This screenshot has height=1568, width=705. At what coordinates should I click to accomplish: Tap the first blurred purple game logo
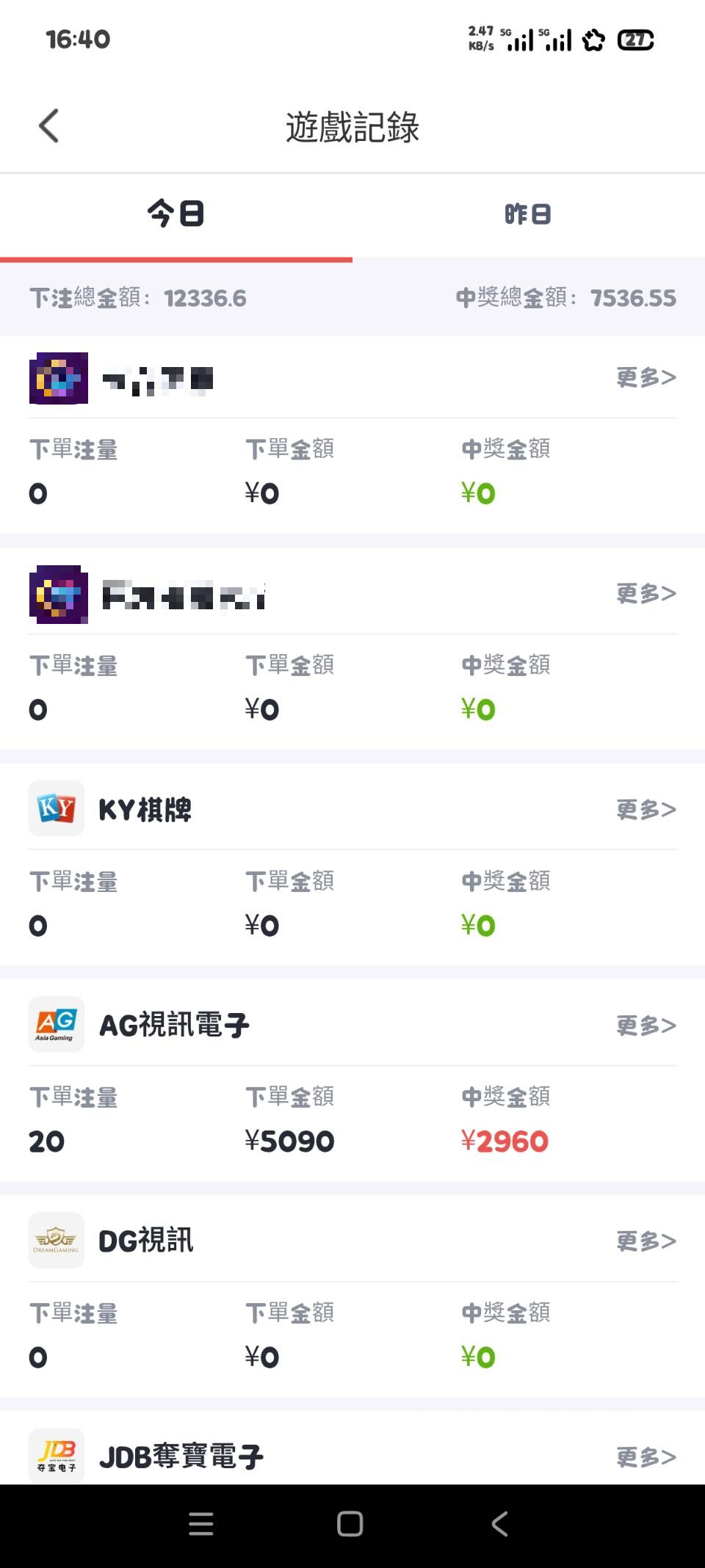click(59, 377)
